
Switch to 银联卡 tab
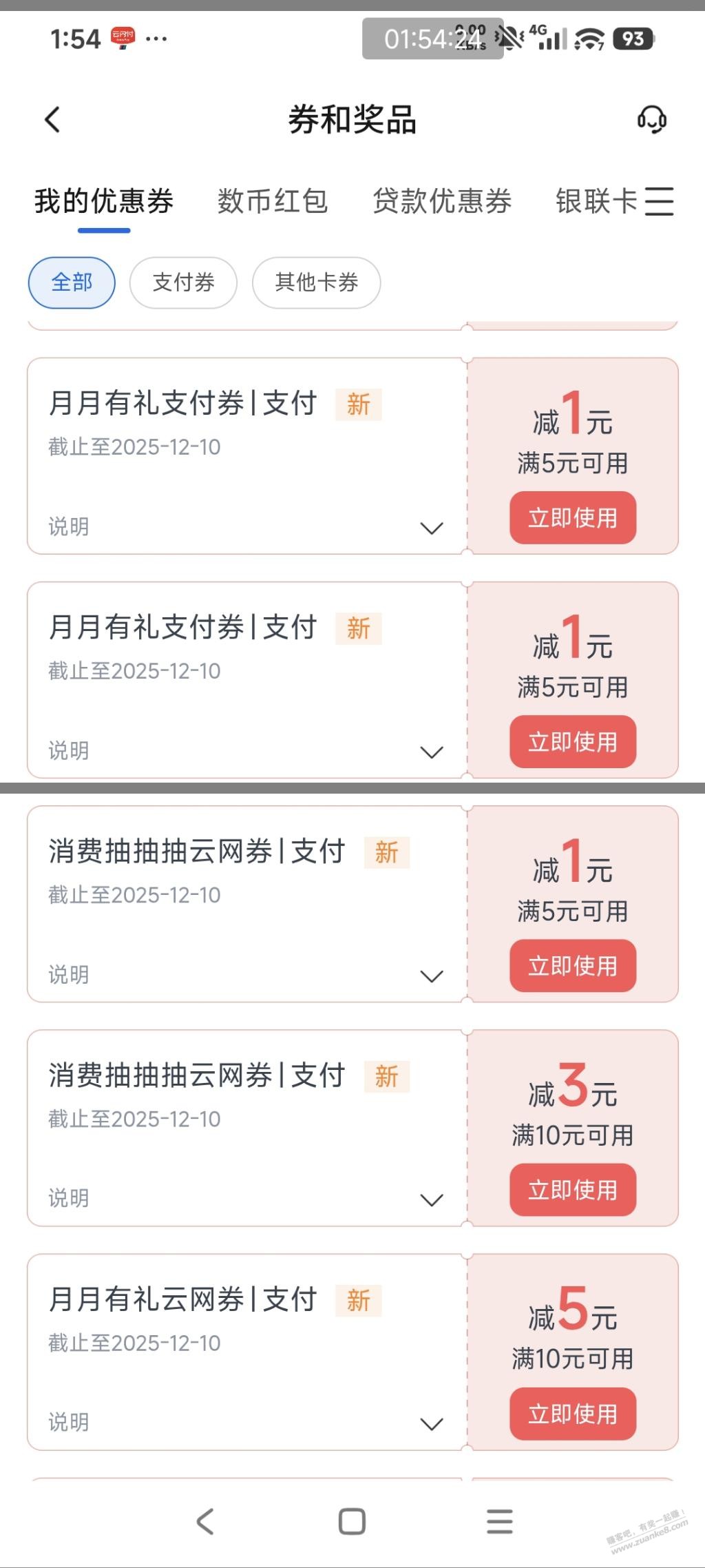tap(596, 201)
